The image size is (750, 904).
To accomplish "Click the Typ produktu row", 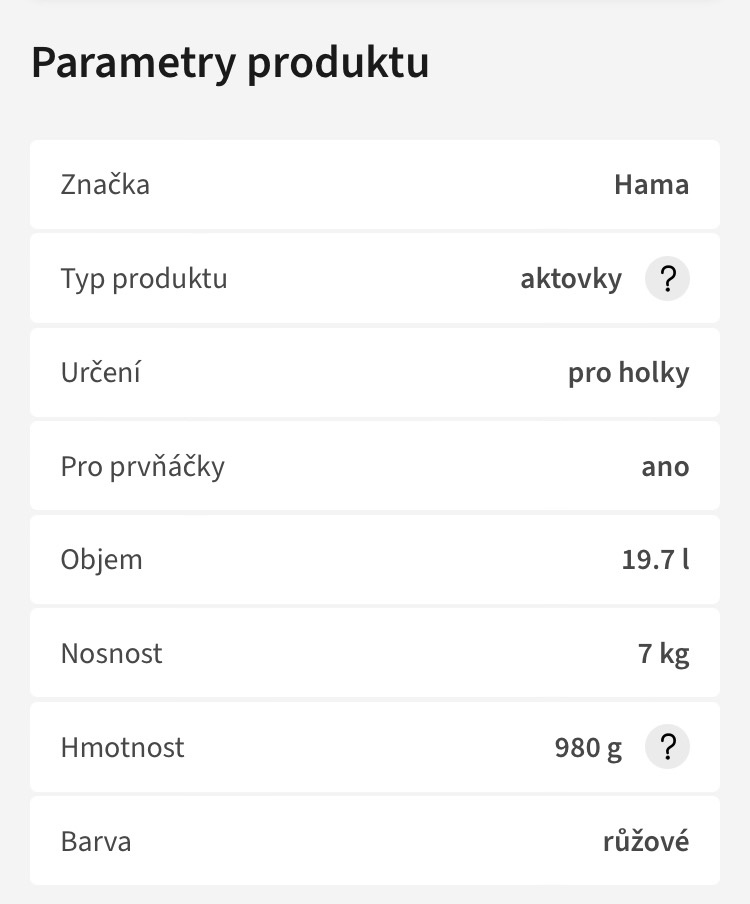I will tap(375, 279).
